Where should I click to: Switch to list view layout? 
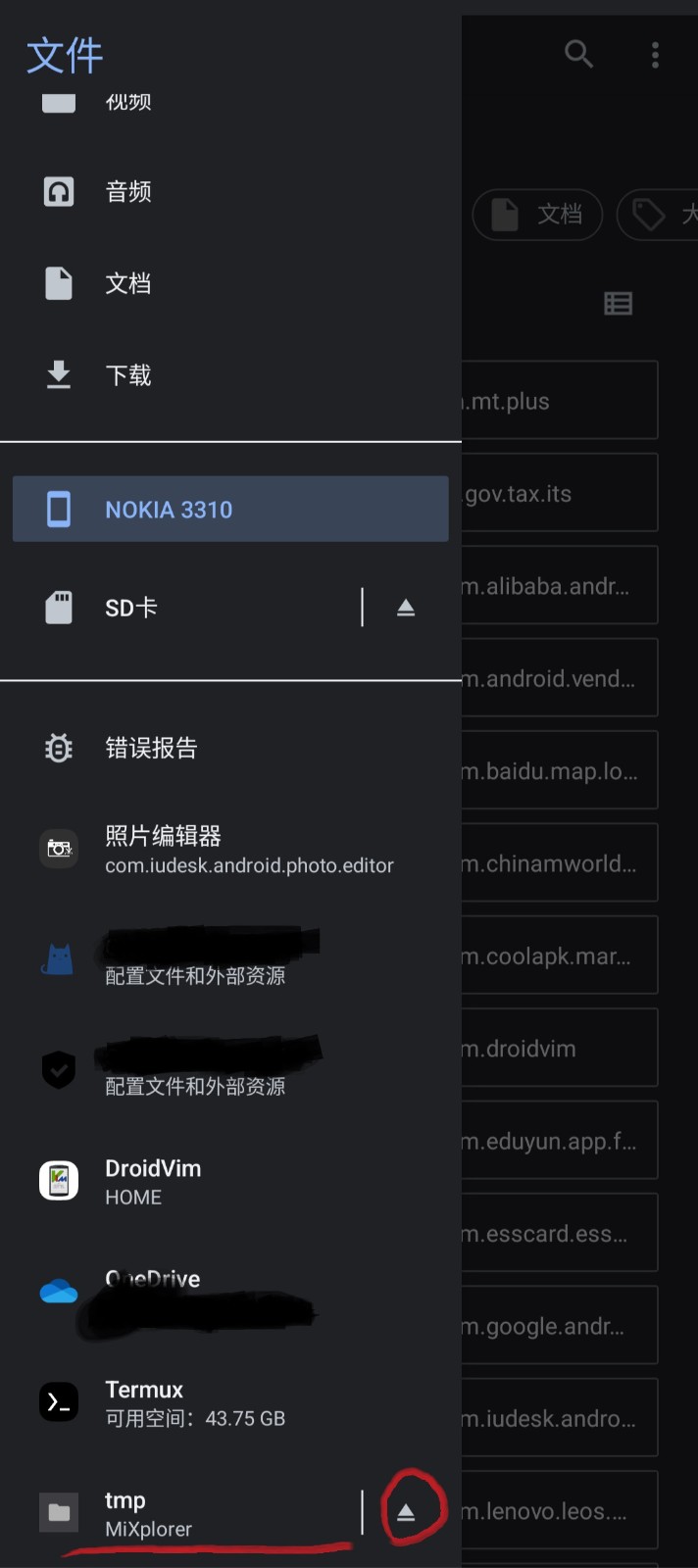[619, 304]
